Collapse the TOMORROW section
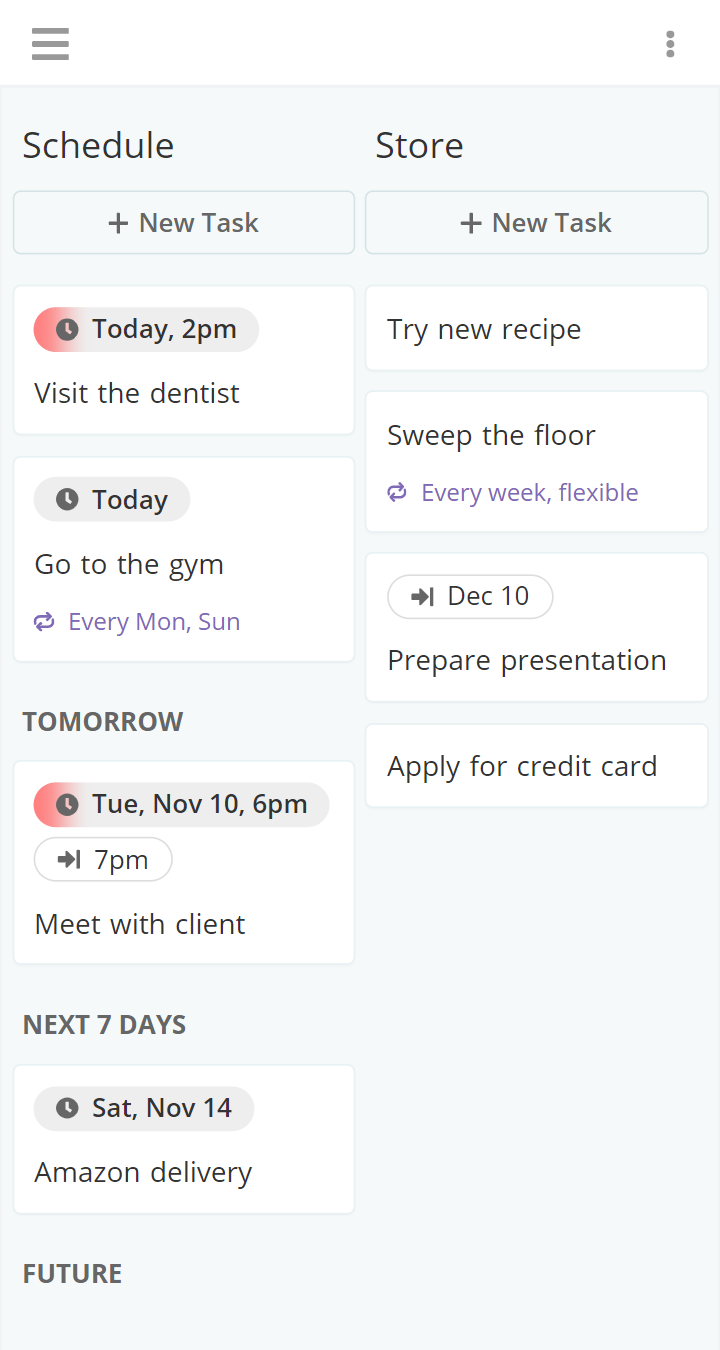The height and width of the screenshot is (1350, 720). pos(103,721)
